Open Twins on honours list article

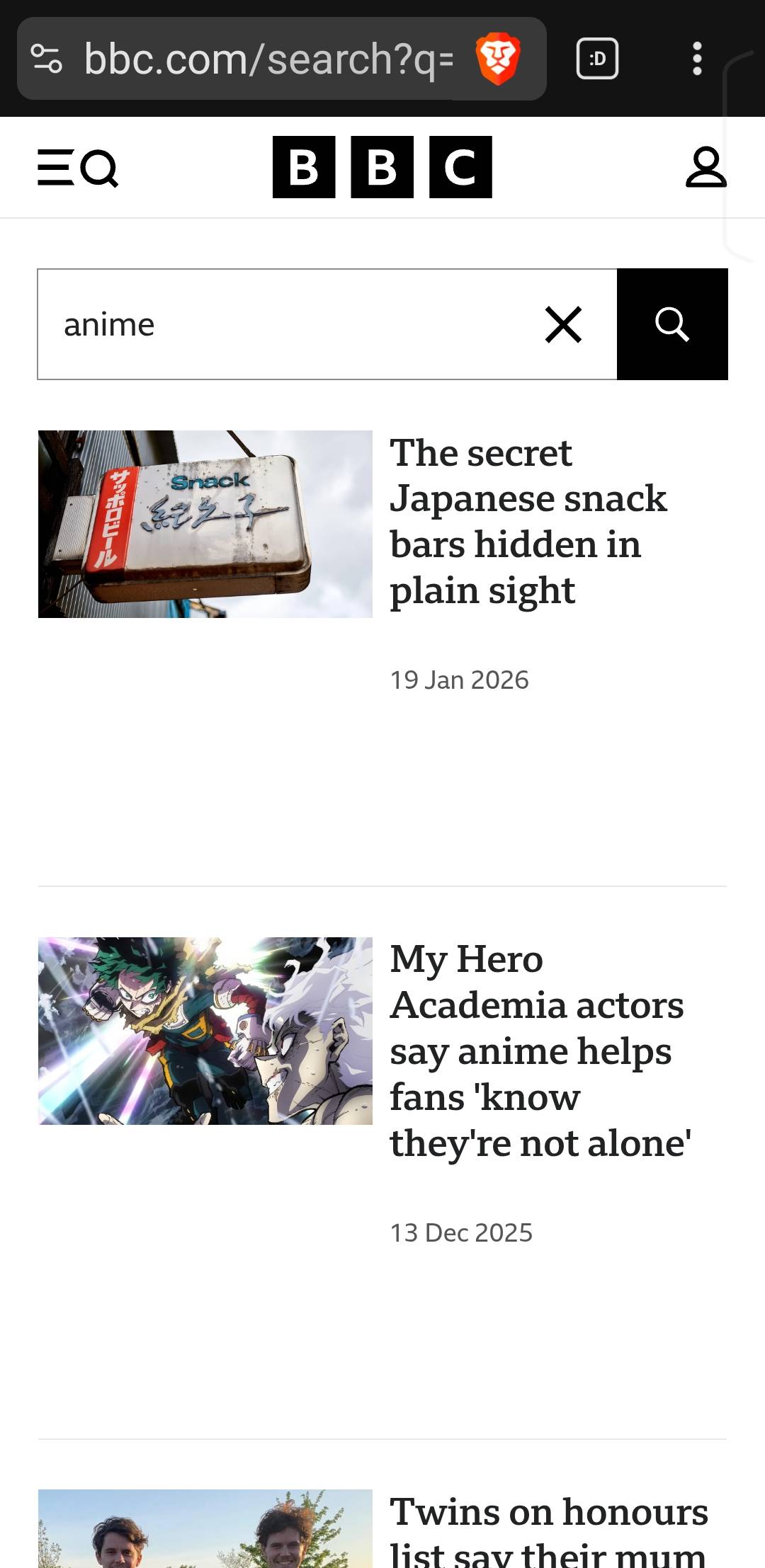coord(548,1529)
